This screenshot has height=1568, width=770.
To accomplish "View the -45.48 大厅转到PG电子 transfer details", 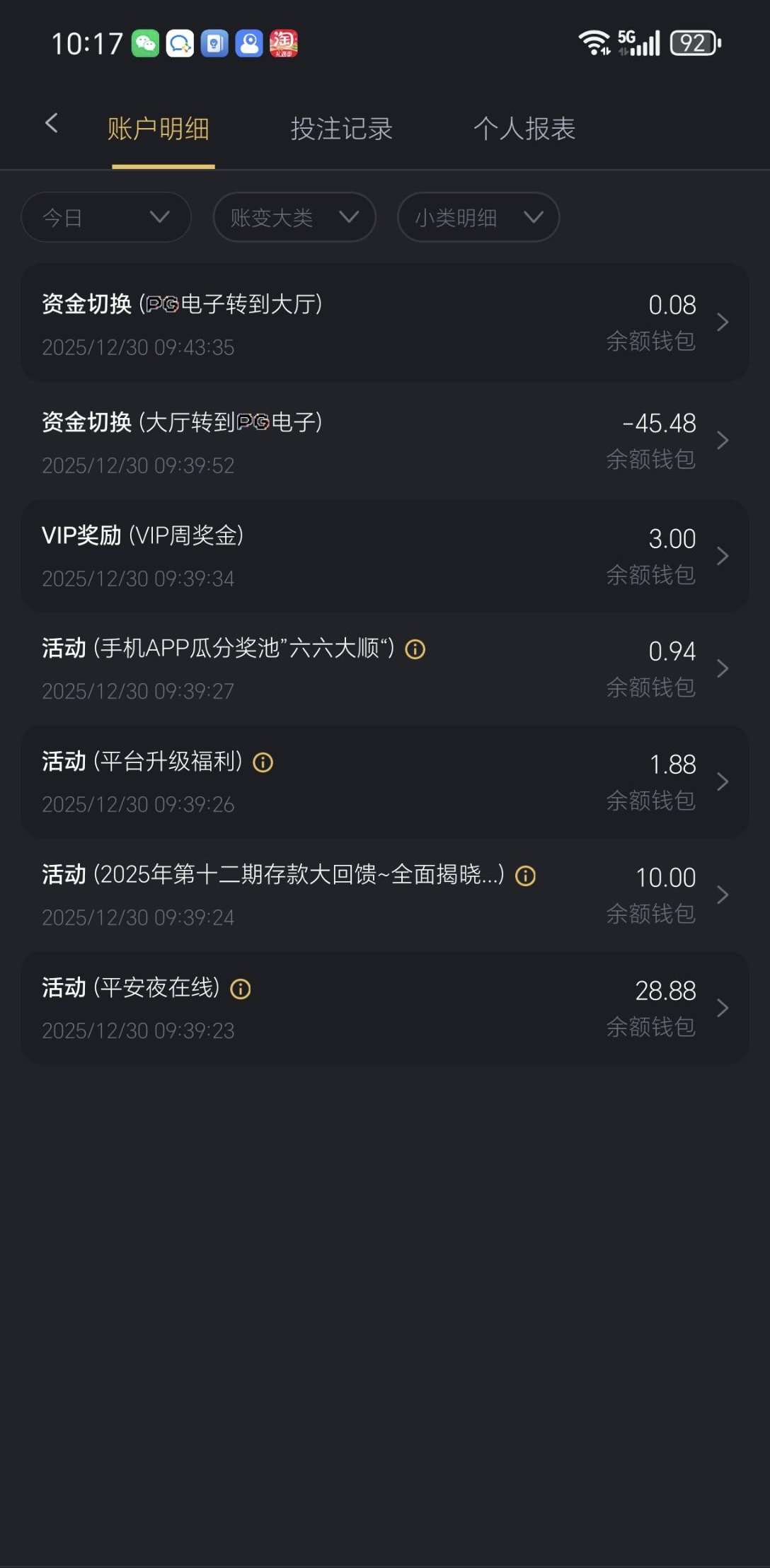I will click(384, 441).
